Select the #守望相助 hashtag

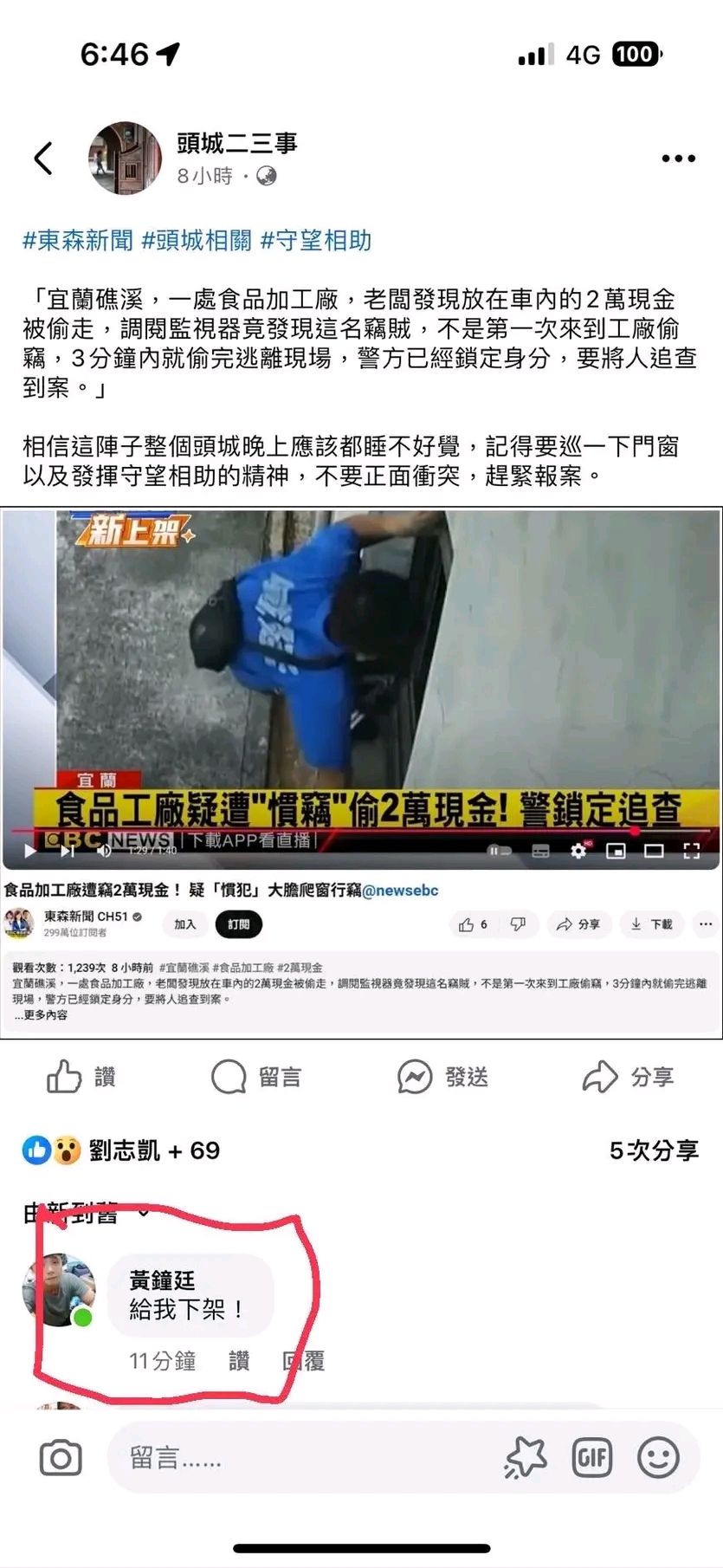coord(316,240)
